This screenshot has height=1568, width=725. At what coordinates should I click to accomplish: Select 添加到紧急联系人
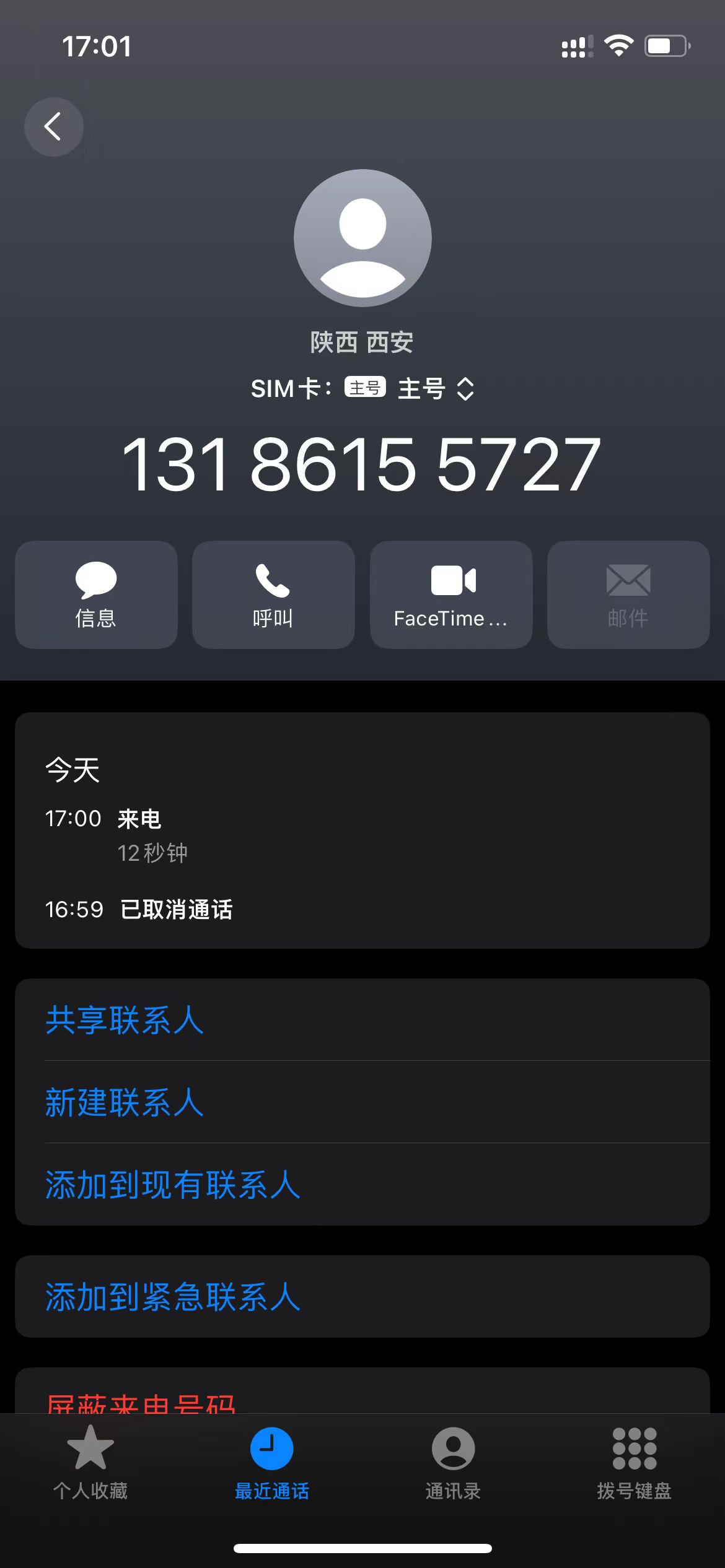[362, 1296]
